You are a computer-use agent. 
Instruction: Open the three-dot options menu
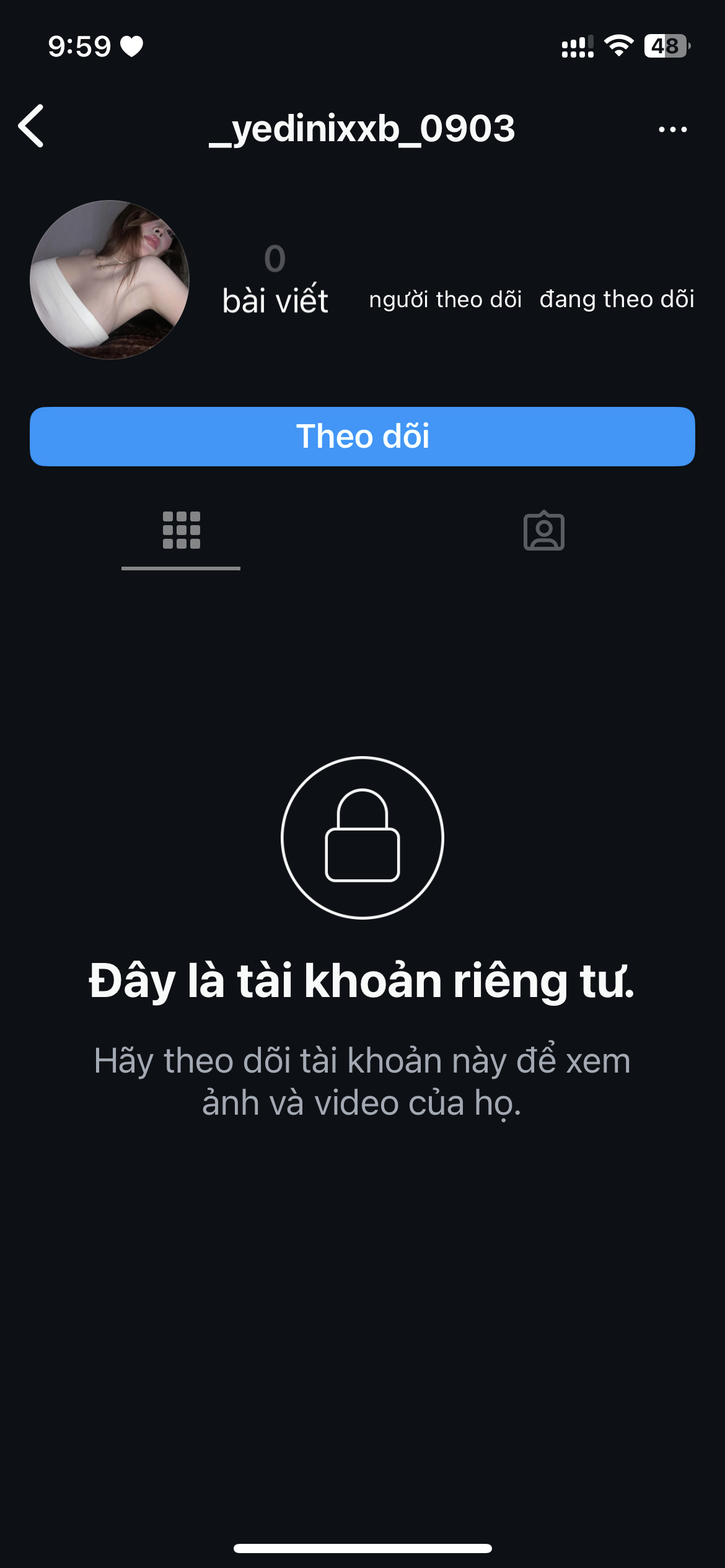coord(672,129)
